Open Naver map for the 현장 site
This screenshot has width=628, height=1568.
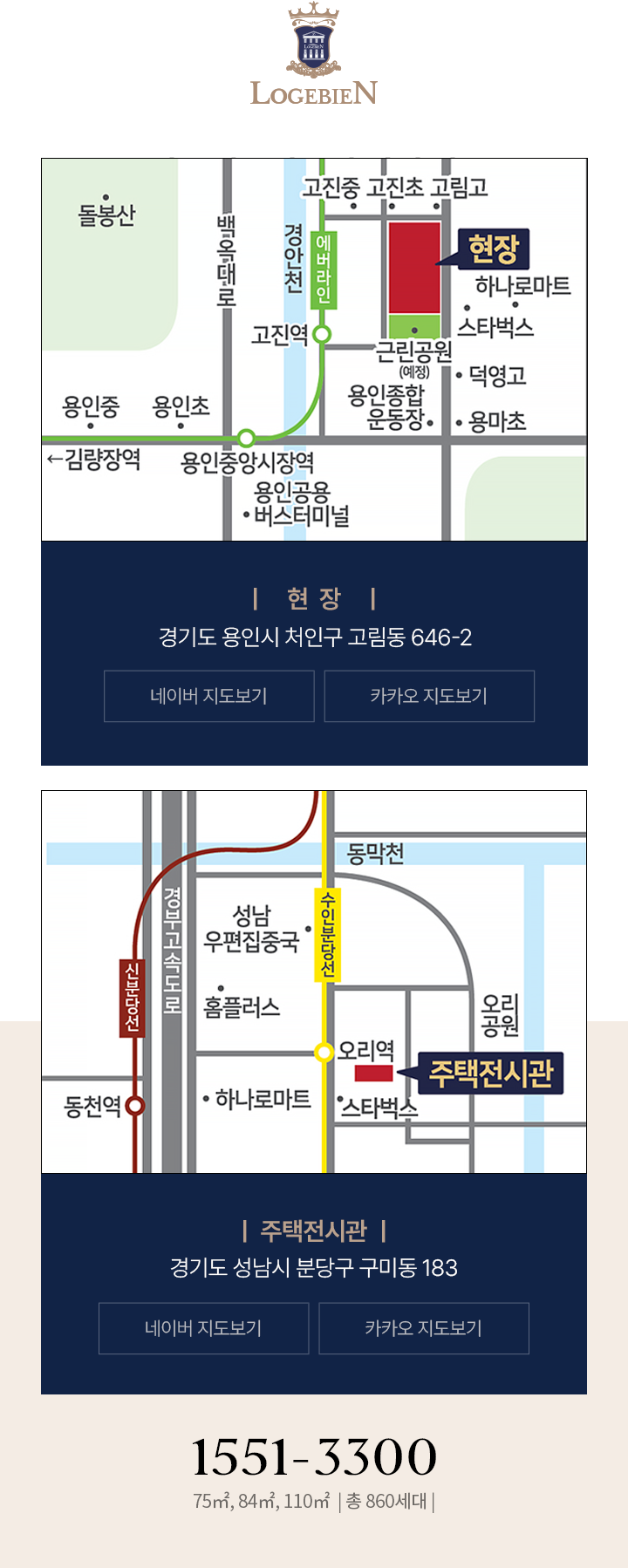208,696
